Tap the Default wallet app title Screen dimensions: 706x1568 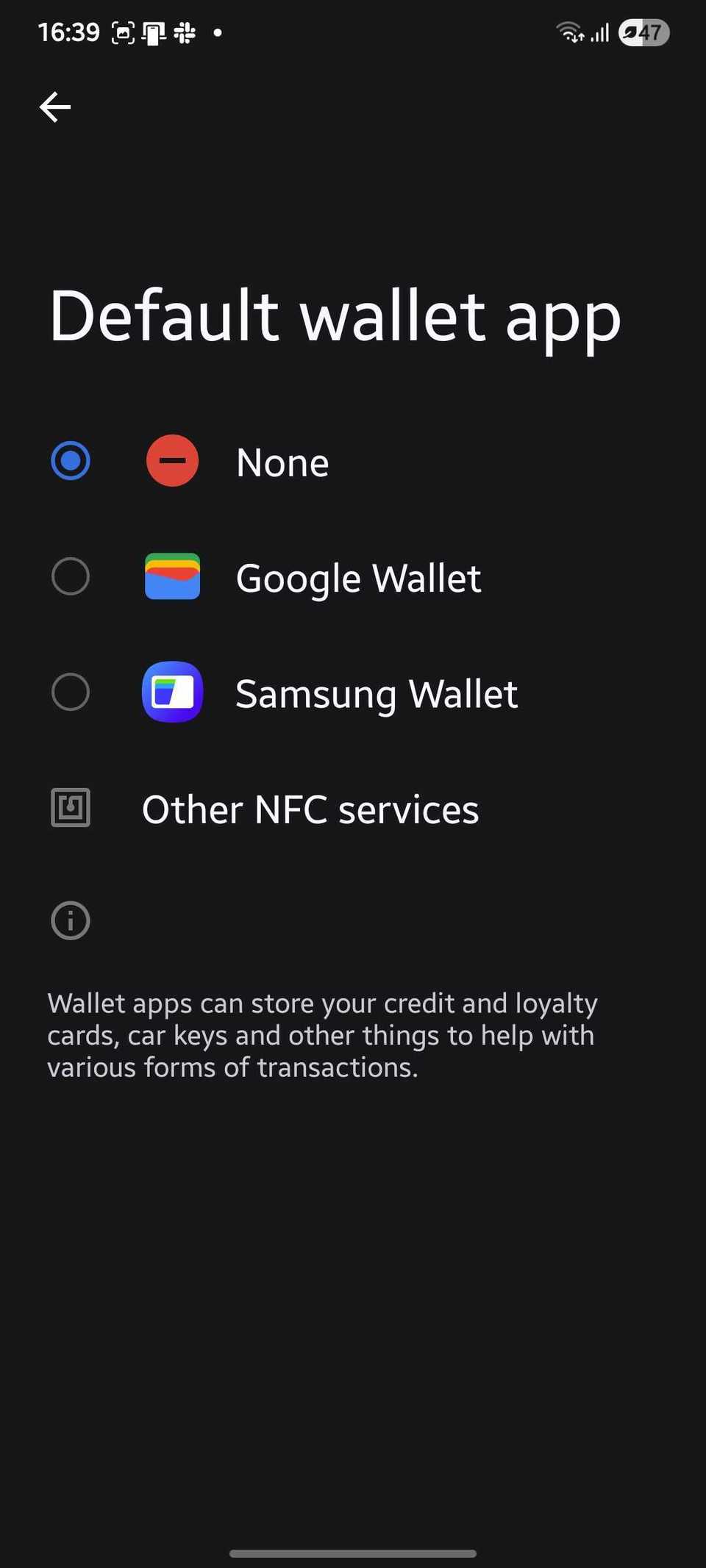click(x=335, y=315)
